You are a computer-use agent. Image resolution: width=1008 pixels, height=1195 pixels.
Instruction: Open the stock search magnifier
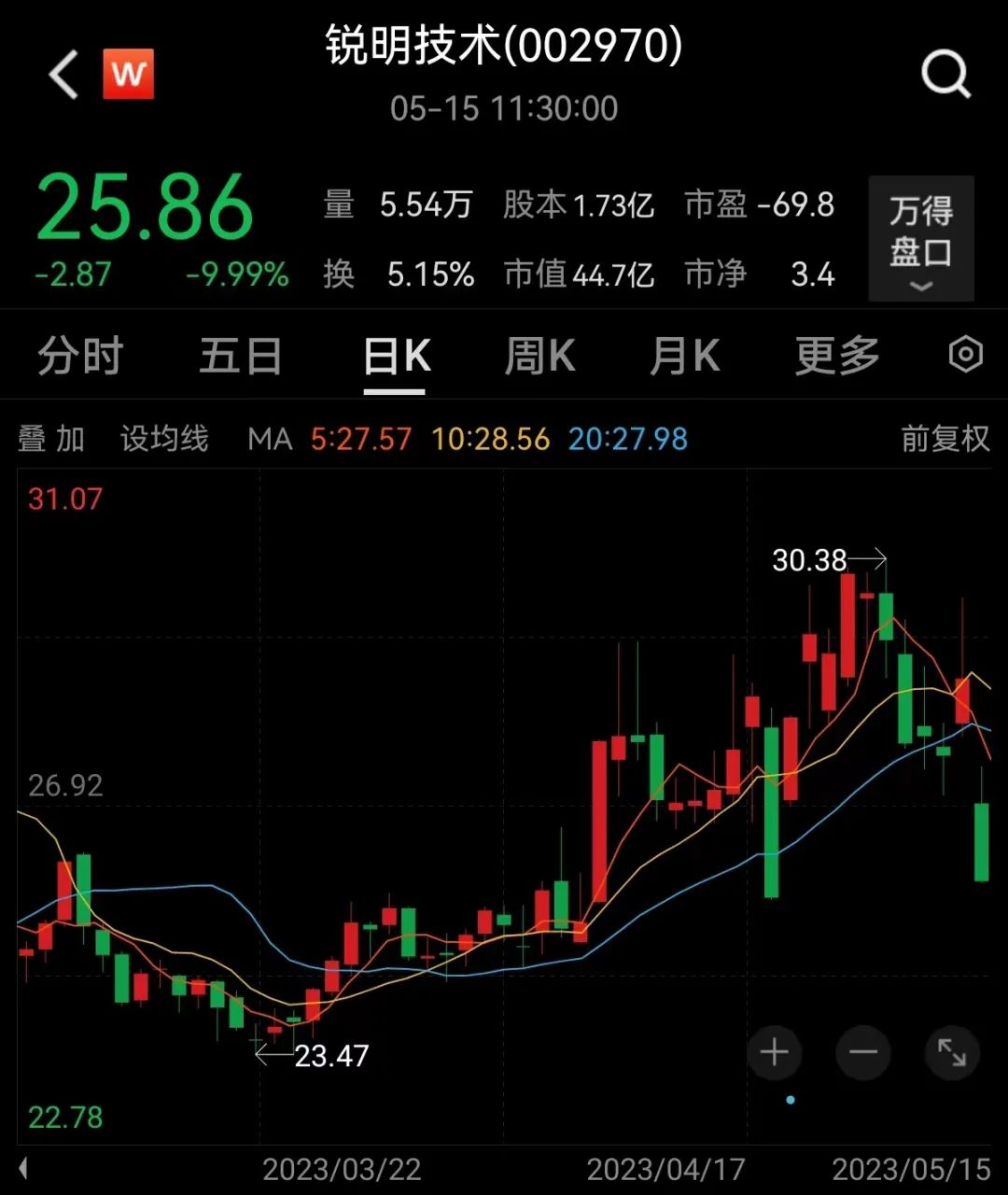pyautogui.click(x=945, y=75)
